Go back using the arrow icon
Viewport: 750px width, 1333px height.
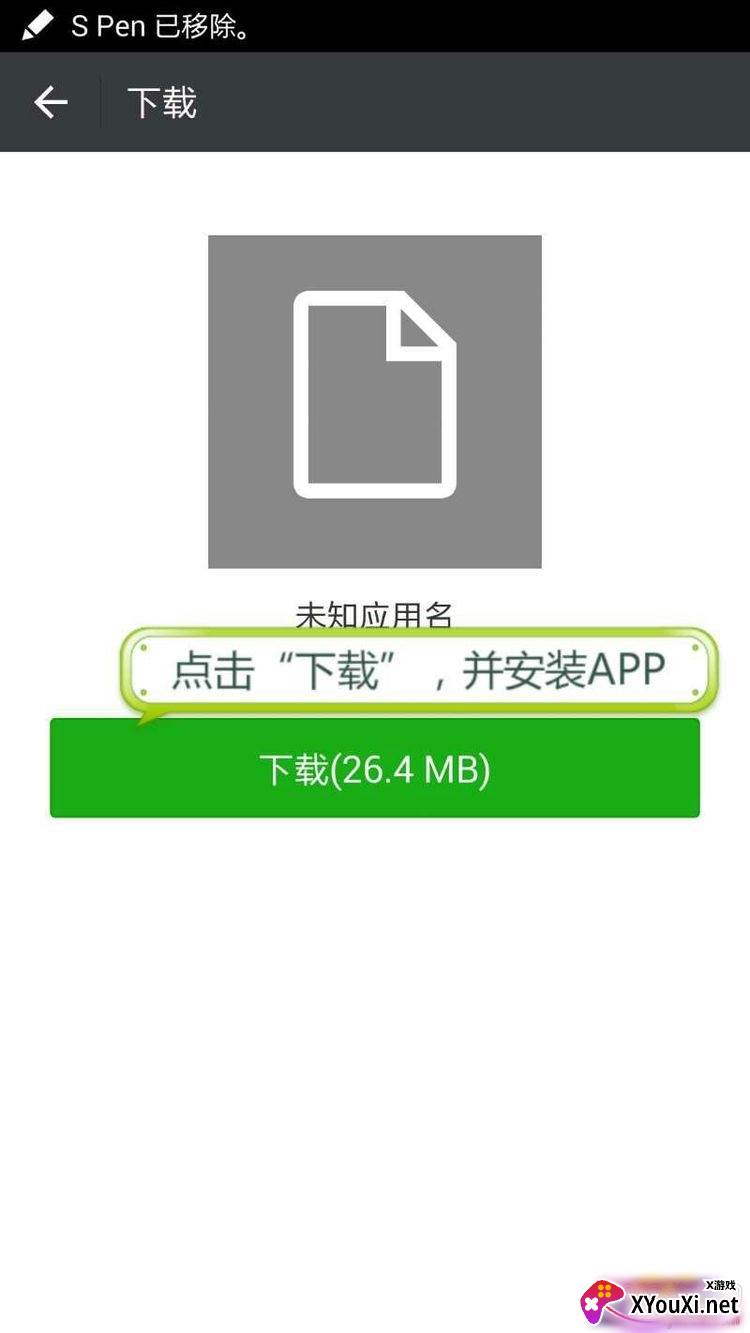tap(50, 102)
